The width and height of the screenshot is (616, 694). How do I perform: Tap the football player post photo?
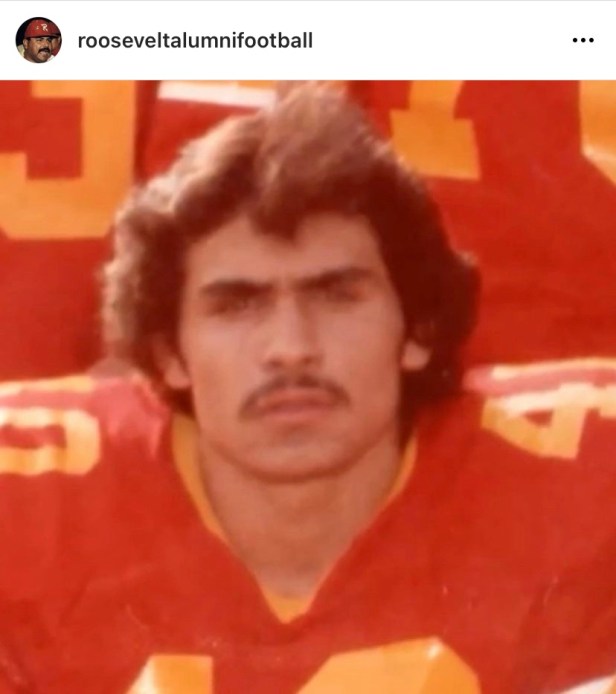308,387
